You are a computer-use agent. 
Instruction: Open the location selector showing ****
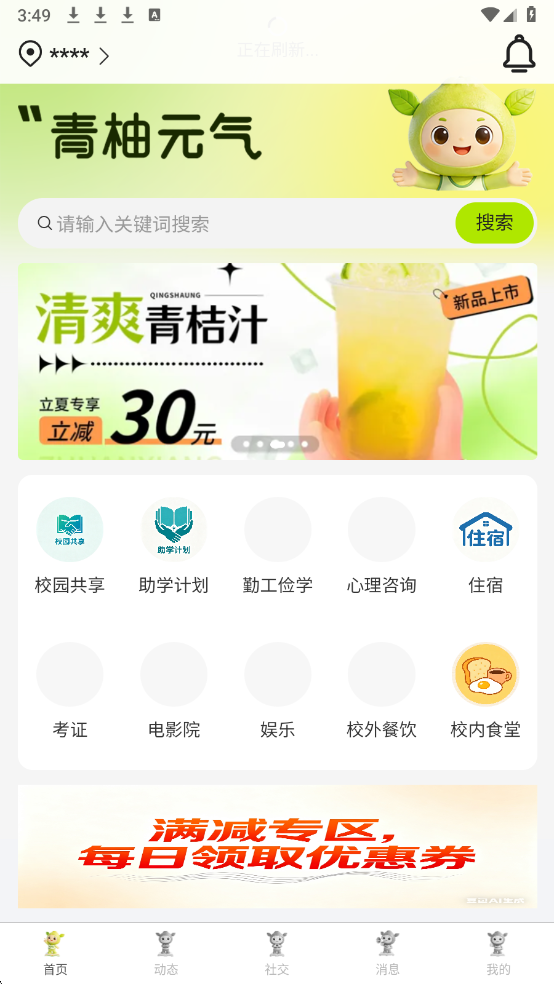coord(63,55)
